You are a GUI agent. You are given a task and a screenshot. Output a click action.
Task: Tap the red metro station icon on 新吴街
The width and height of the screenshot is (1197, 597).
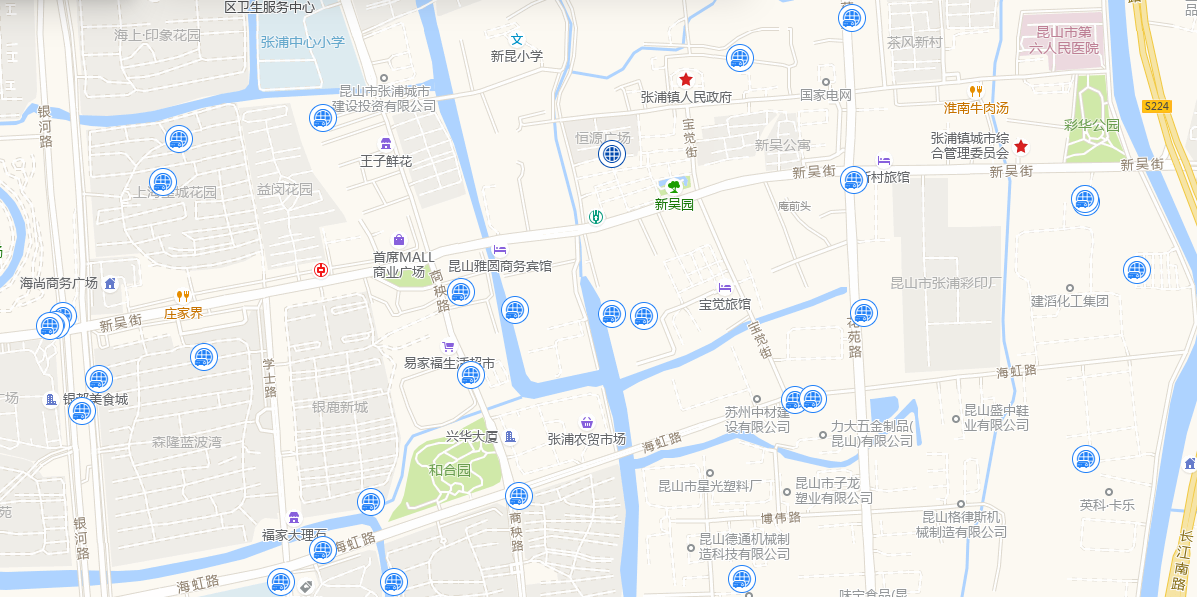click(321, 270)
